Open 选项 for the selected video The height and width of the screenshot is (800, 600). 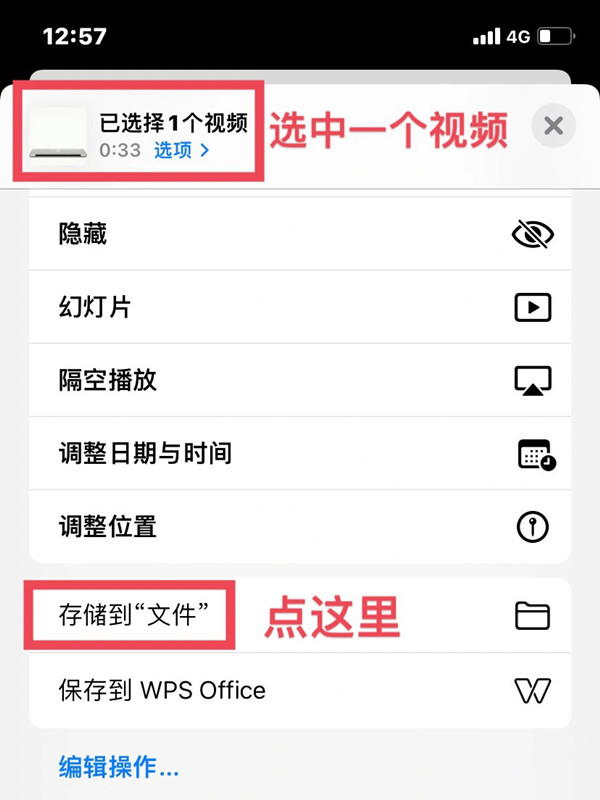coord(182,151)
